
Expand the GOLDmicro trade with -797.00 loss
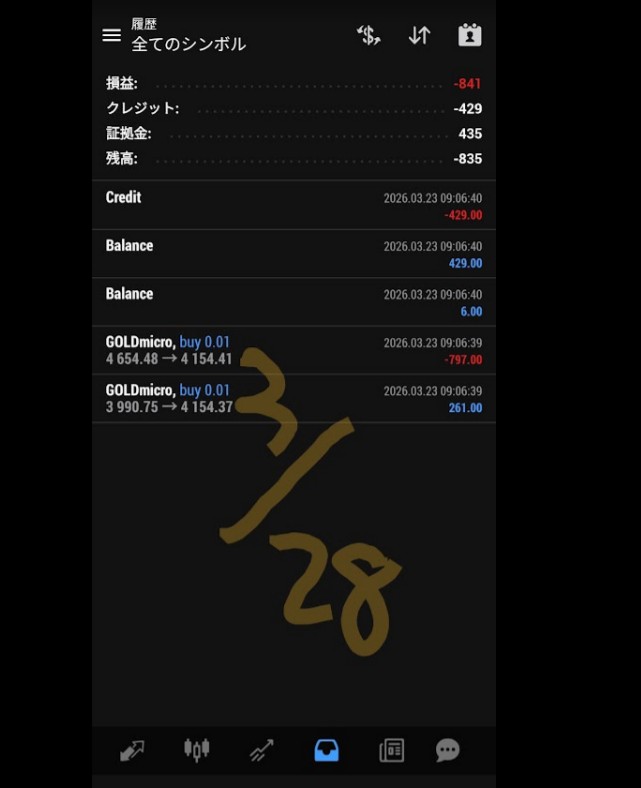pyautogui.click(x=294, y=350)
